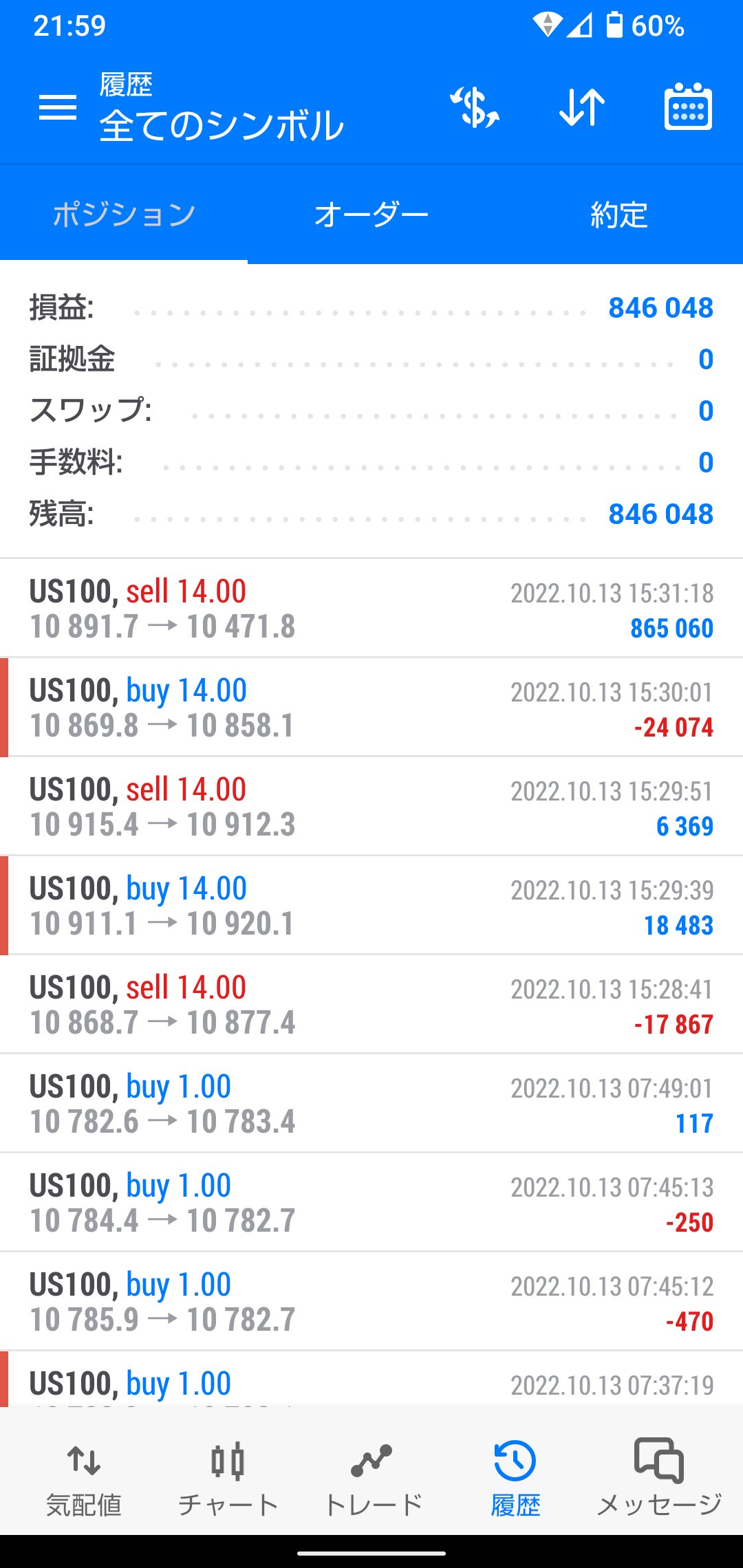Expand the US100 buy trade at 15:29:39
Image resolution: width=743 pixels, height=1568 pixels.
(371, 906)
